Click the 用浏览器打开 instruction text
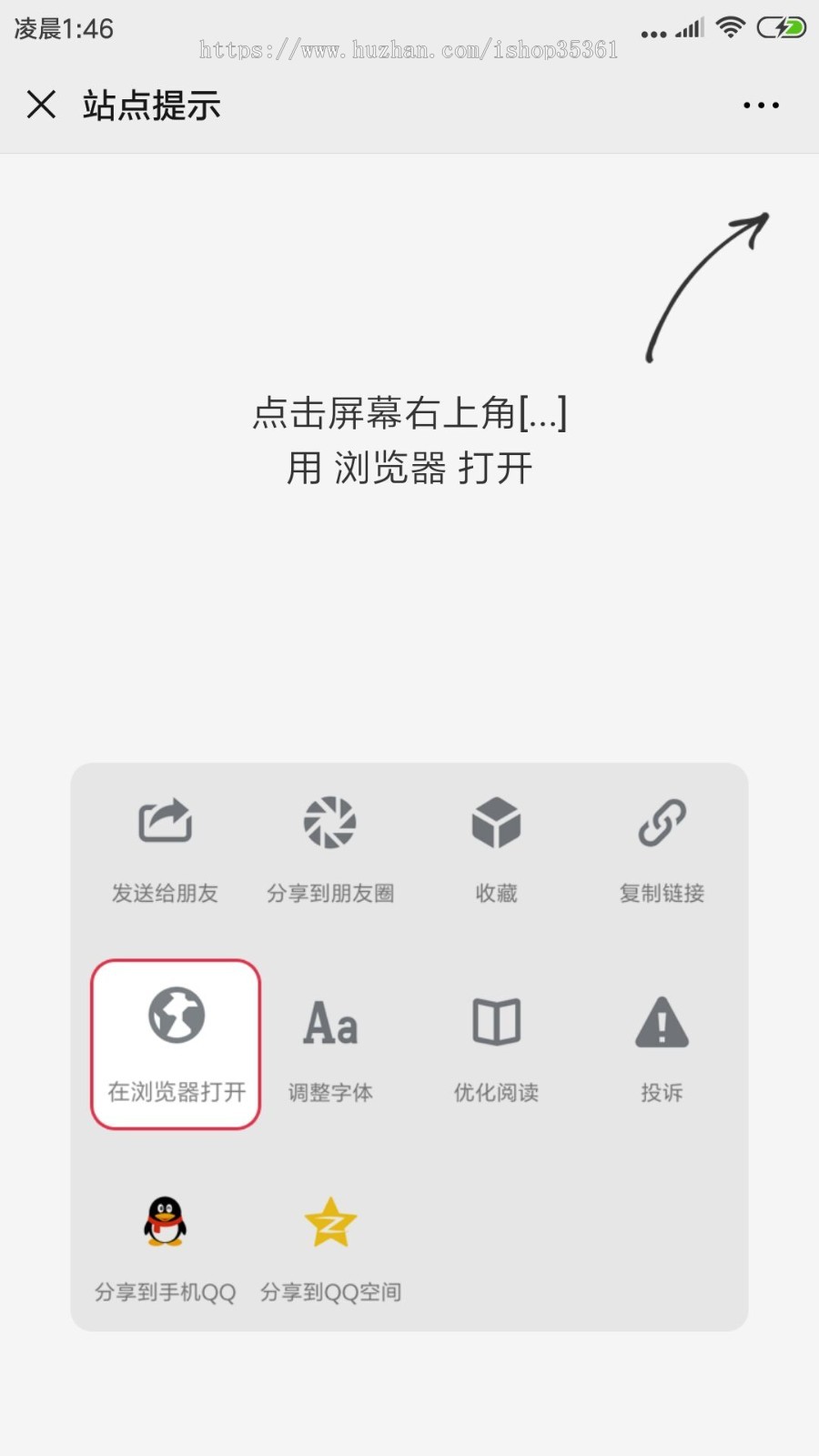The image size is (819, 1456). [x=409, y=469]
